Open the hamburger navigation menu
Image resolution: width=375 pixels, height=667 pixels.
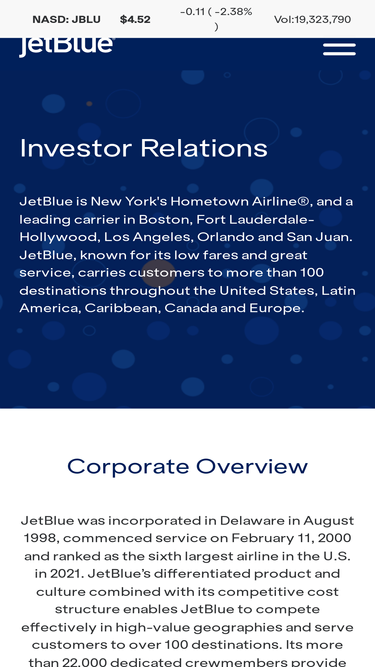339,49
